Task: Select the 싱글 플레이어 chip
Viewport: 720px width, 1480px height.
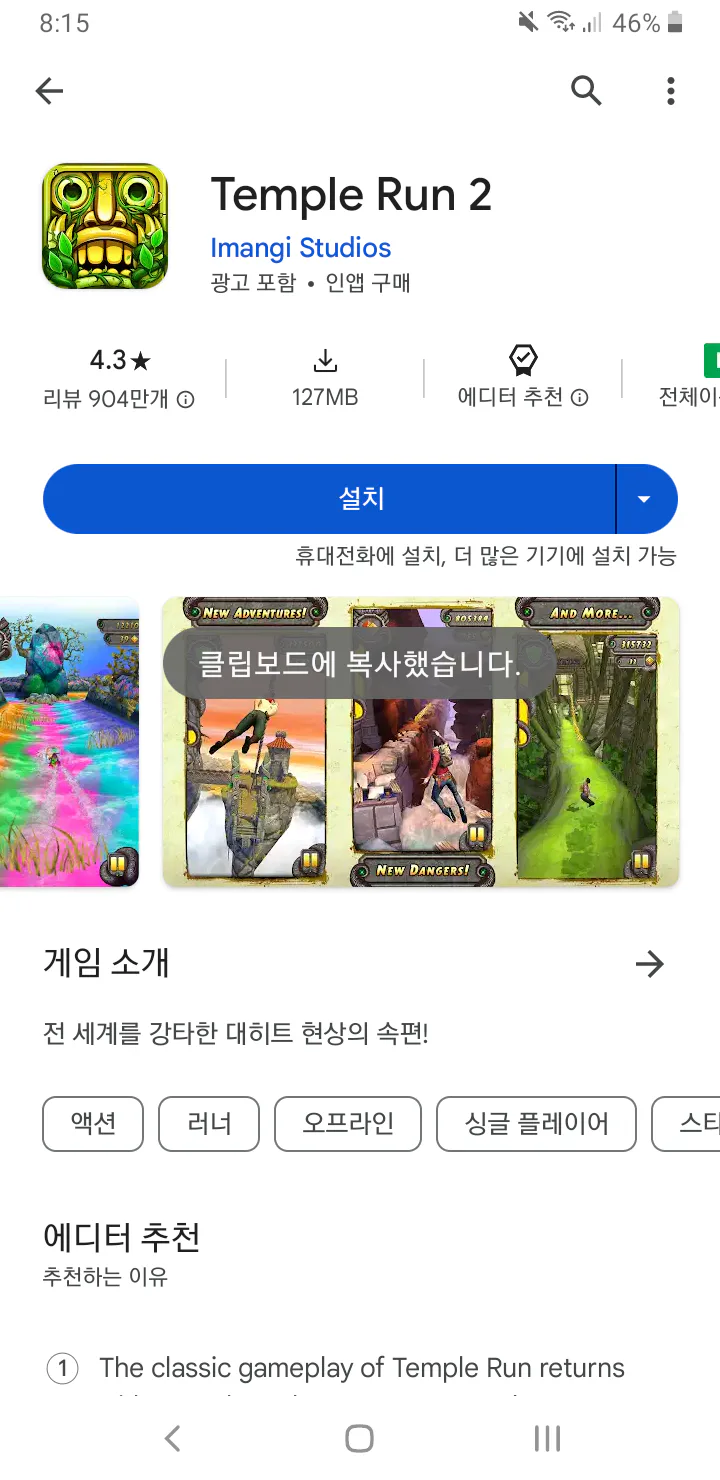Action: (536, 1123)
